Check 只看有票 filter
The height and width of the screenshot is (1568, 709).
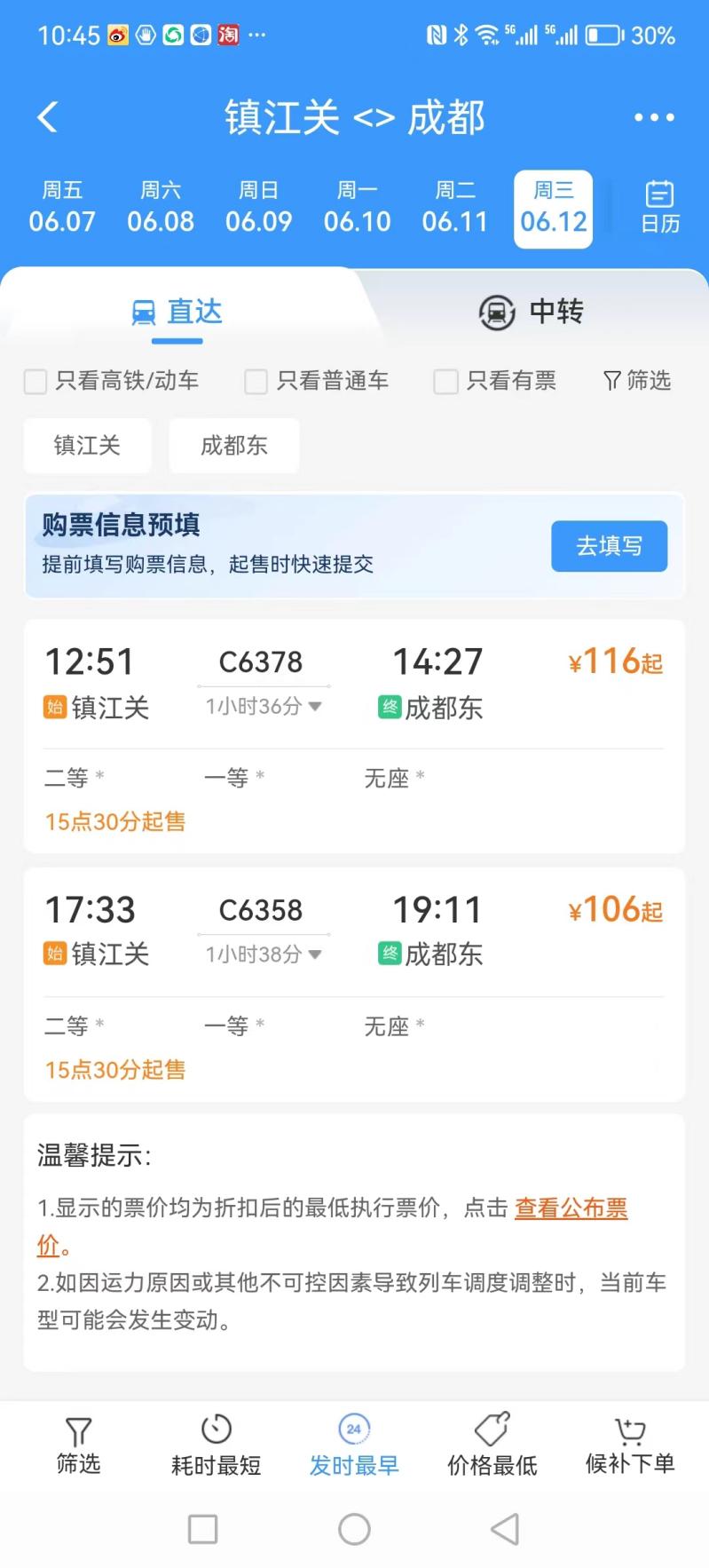click(x=445, y=382)
